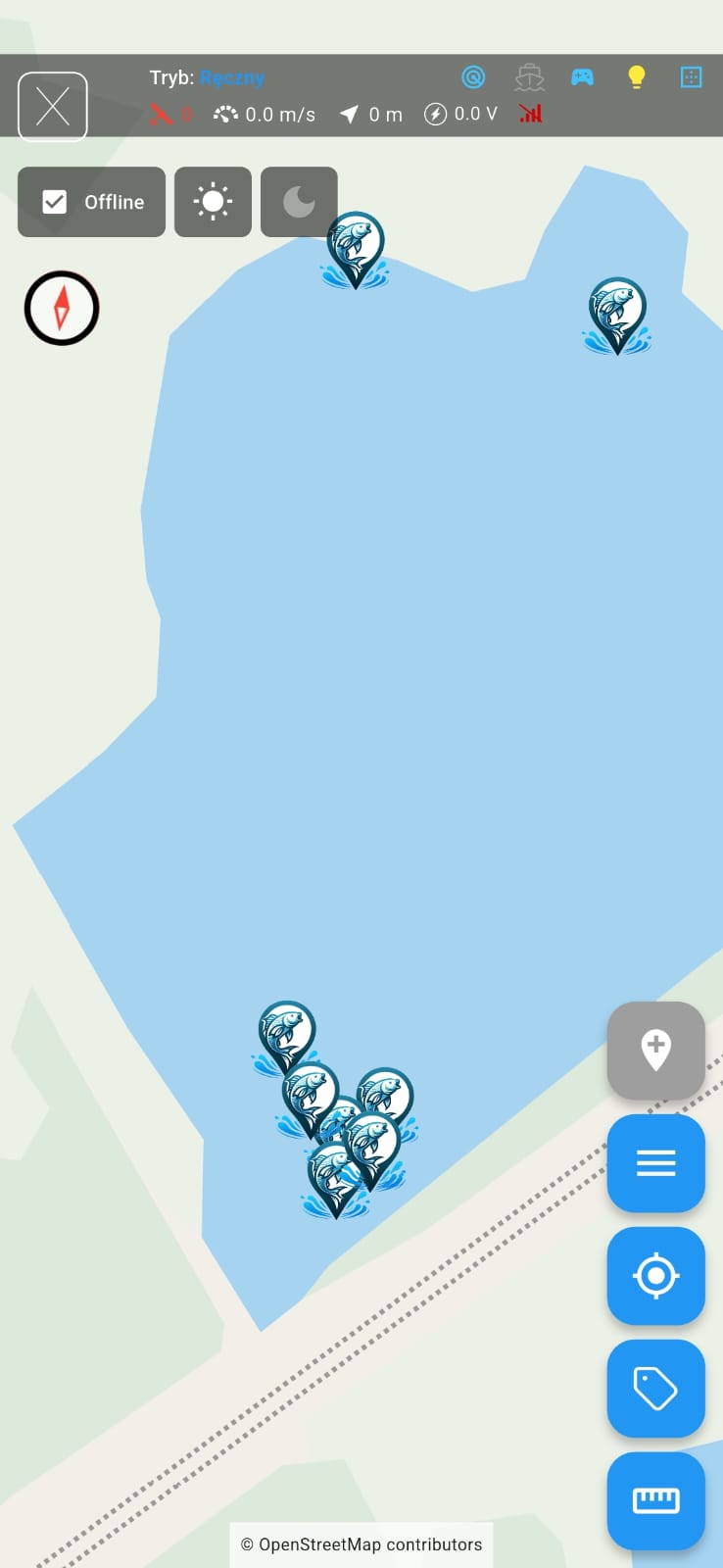Close the map view with the X button

[x=53, y=106]
